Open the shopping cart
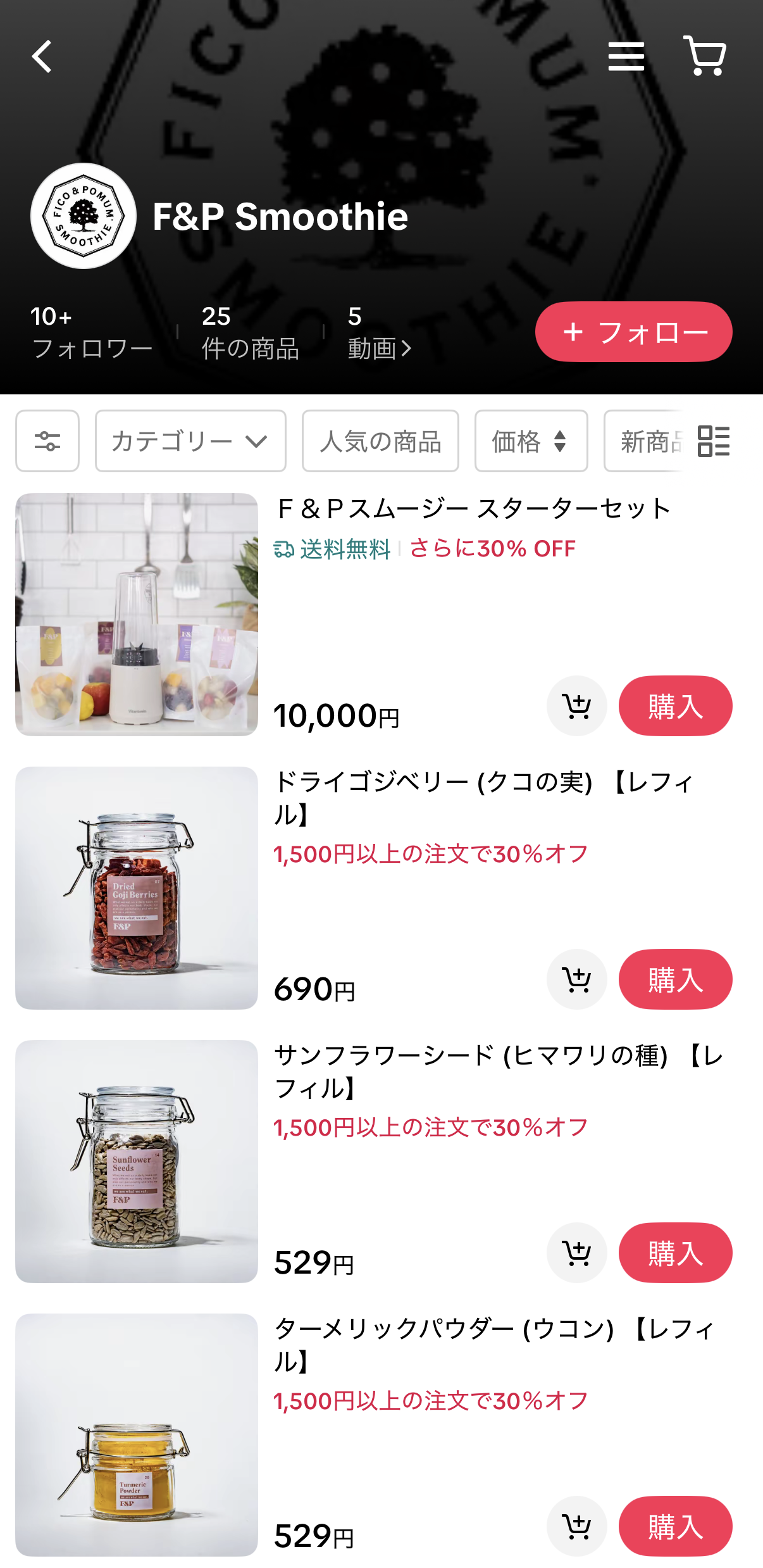The width and height of the screenshot is (763, 1568). pyautogui.click(x=704, y=56)
